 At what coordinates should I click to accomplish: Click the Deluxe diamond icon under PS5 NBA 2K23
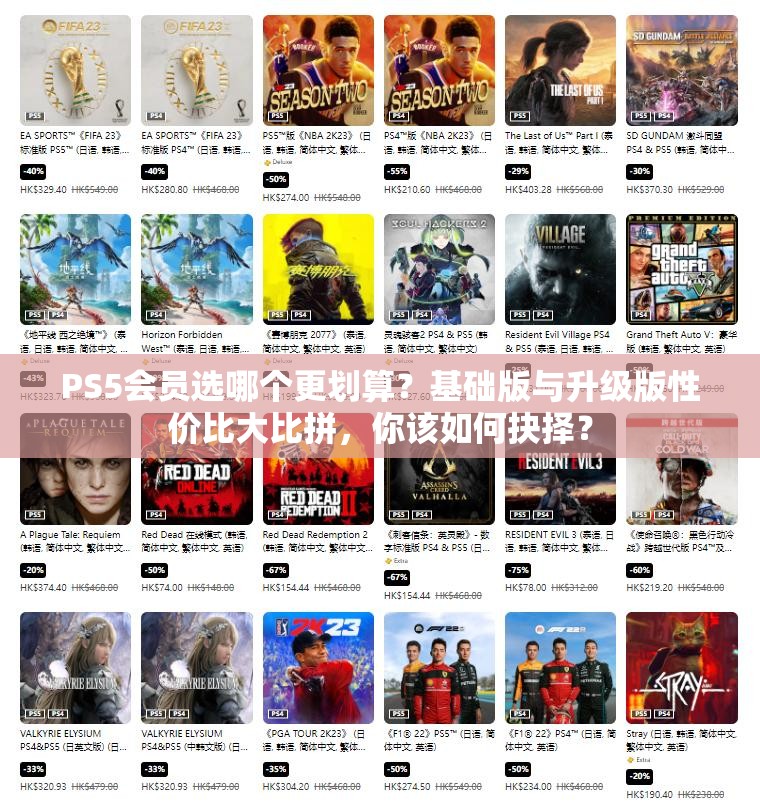click(268, 160)
